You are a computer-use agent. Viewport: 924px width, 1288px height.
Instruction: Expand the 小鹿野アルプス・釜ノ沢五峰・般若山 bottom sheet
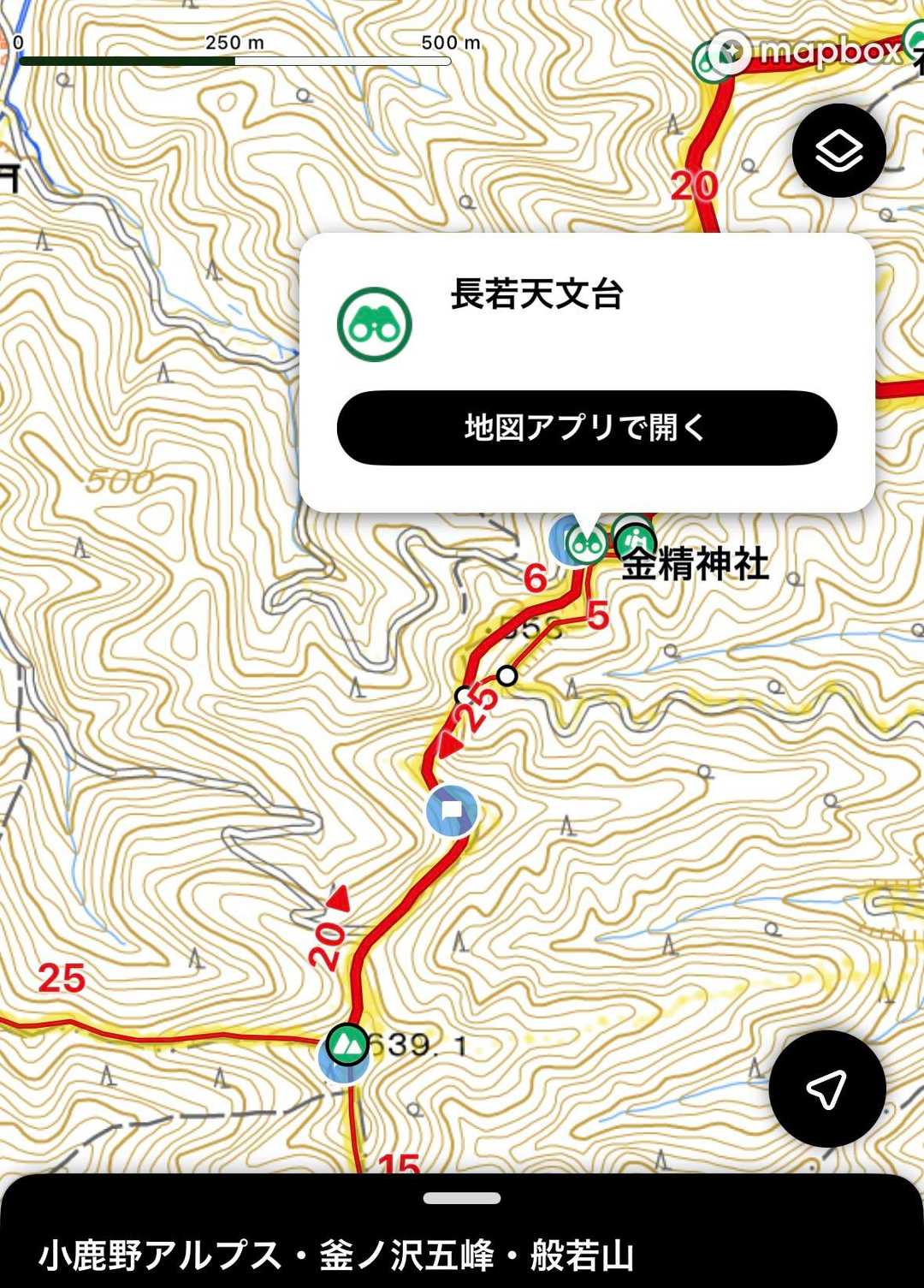(x=462, y=1199)
